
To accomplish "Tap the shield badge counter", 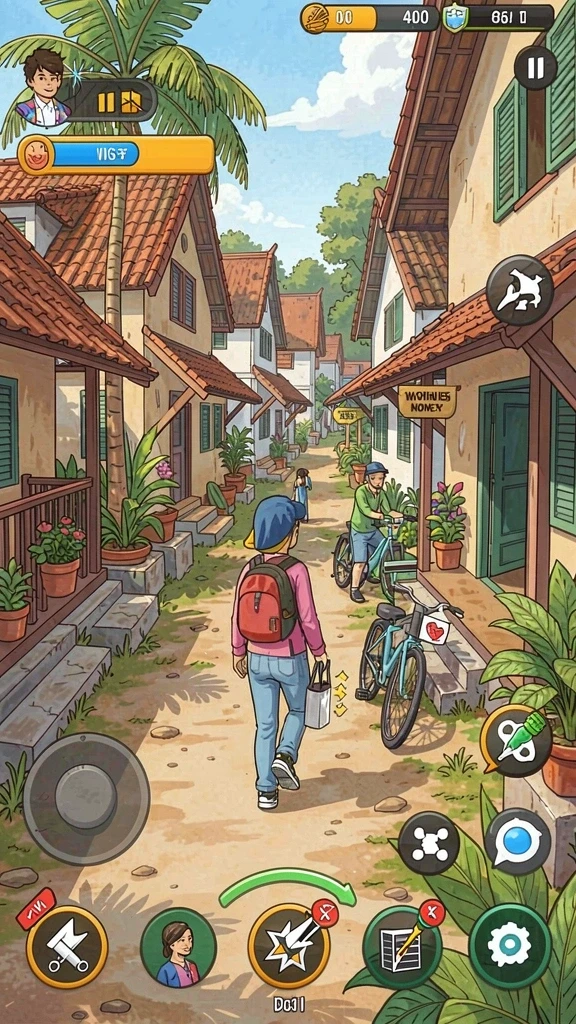I will 498,18.
